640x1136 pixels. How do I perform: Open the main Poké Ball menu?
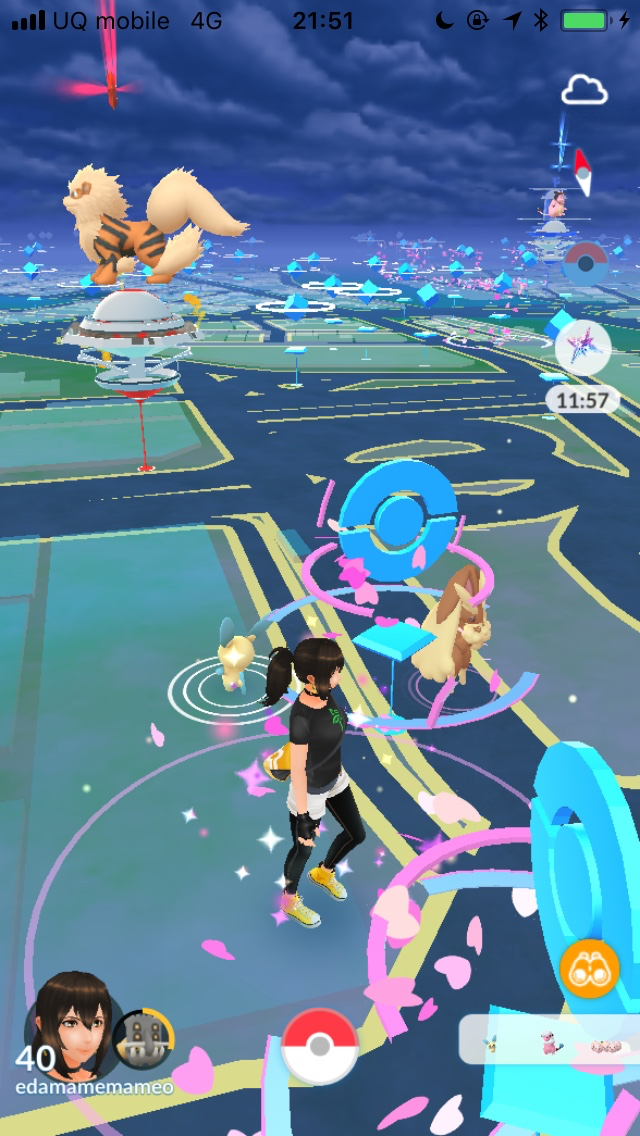click(320, 1046)
